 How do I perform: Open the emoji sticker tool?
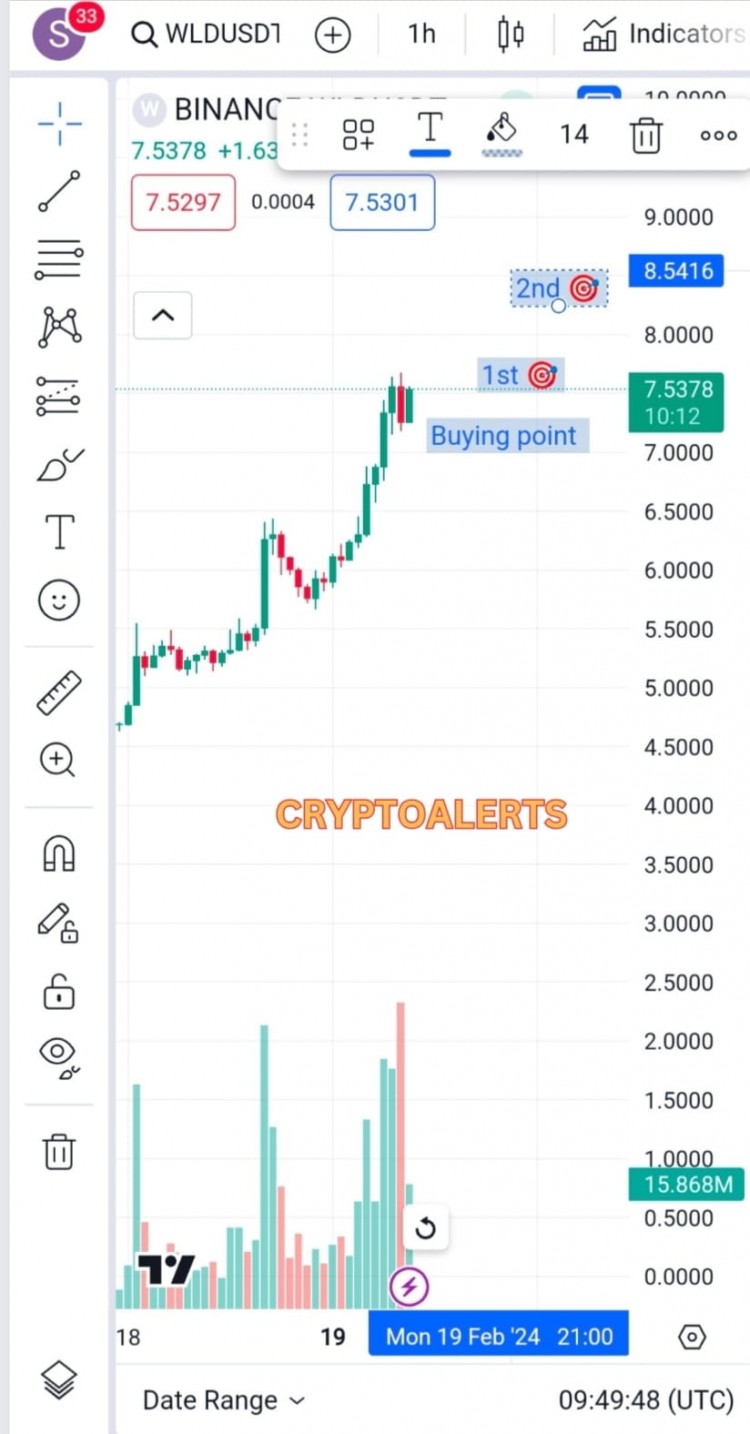(x=59, y=600)
